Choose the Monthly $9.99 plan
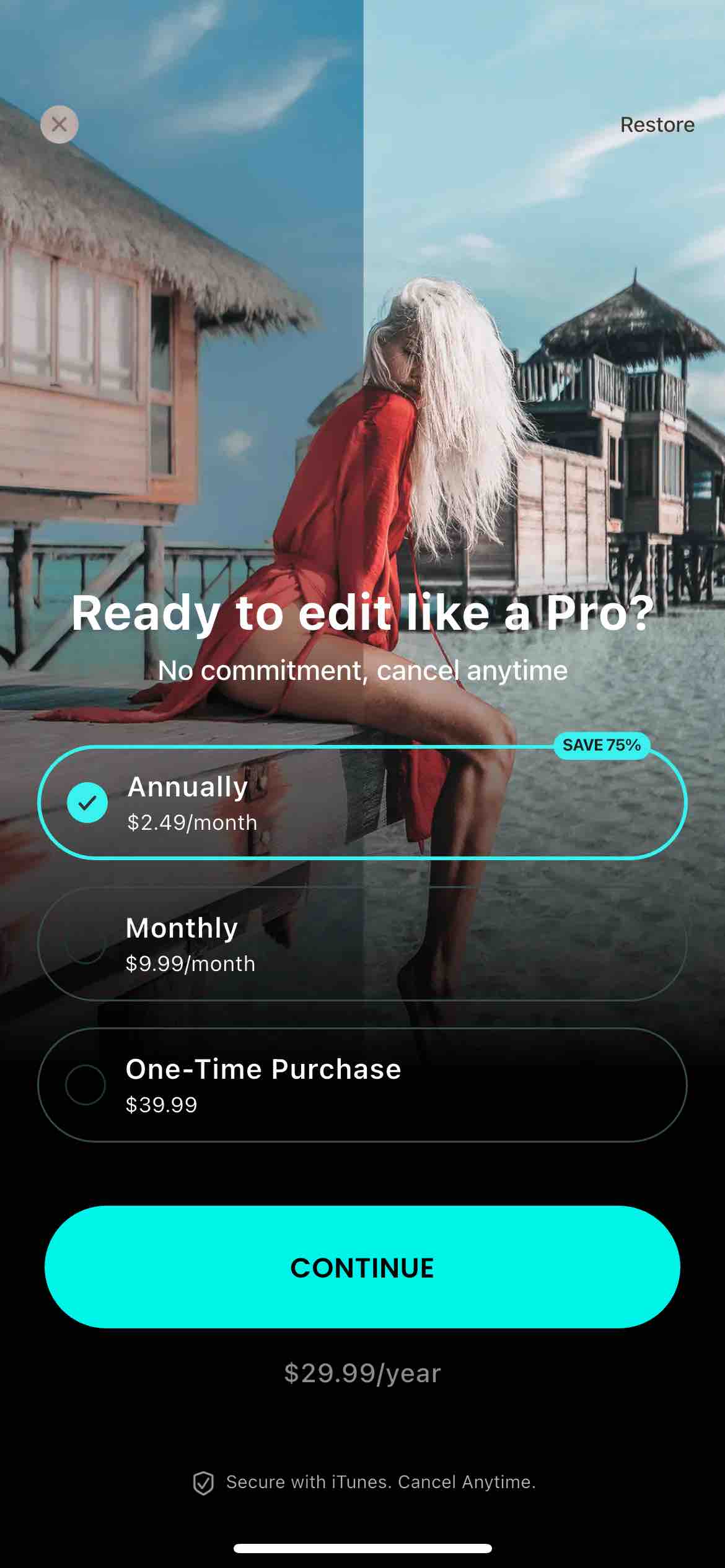725x1568 pixels. tap(362, 944)
